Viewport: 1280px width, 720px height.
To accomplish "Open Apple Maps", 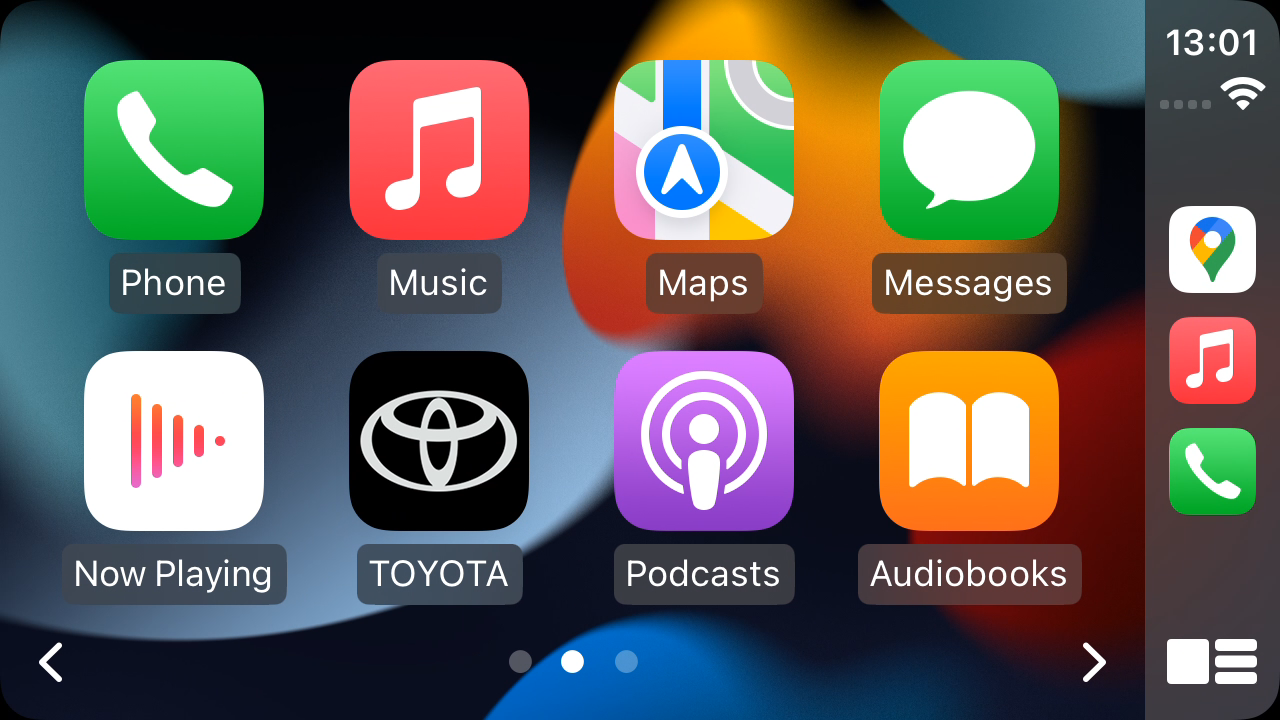I will click(704, 150).
